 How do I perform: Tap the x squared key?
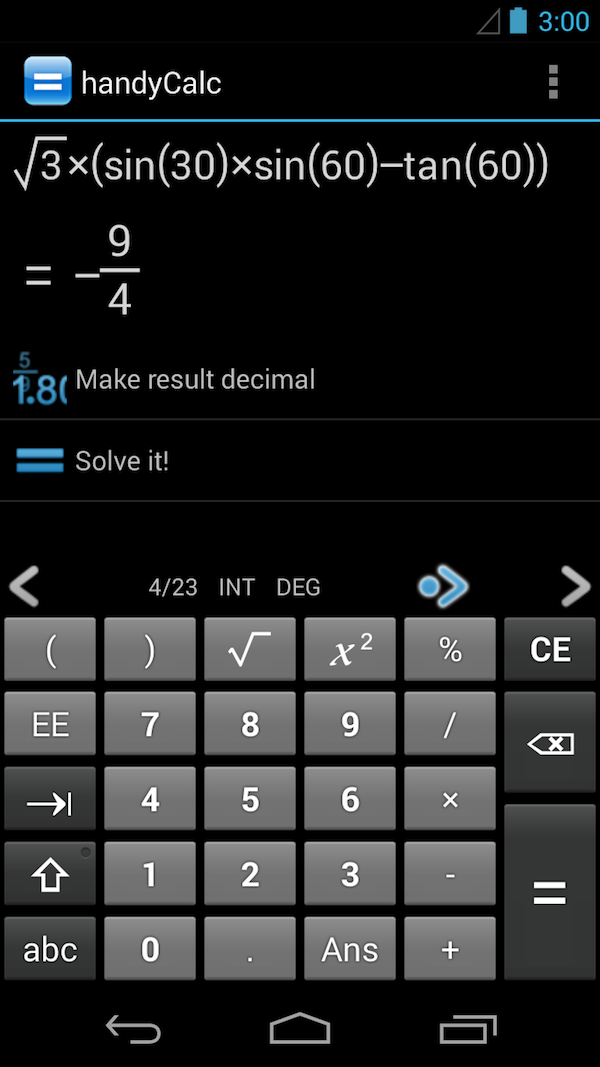click(350, 650)
